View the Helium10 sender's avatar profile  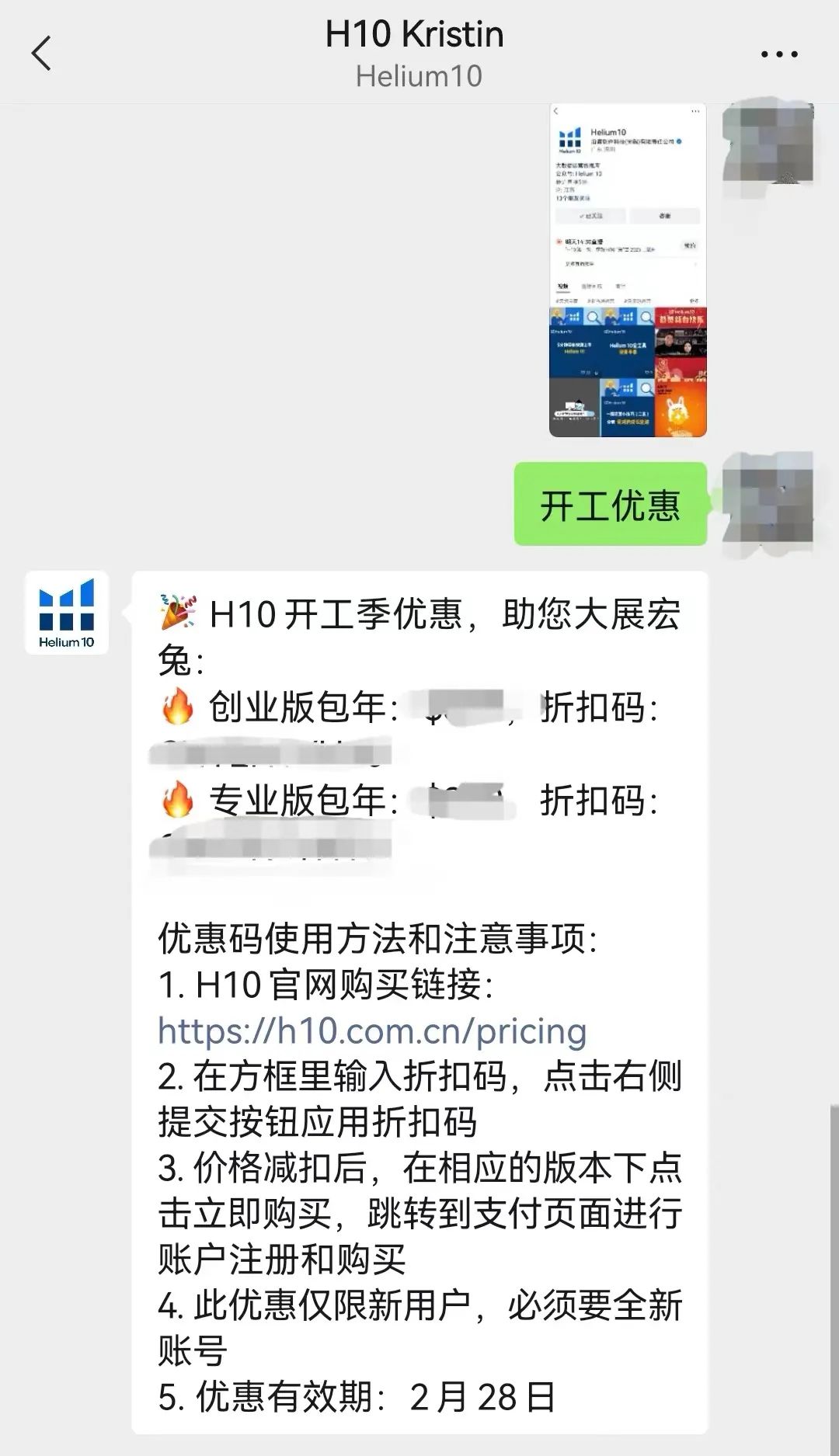pyautogui.click(x=67, y=613)
